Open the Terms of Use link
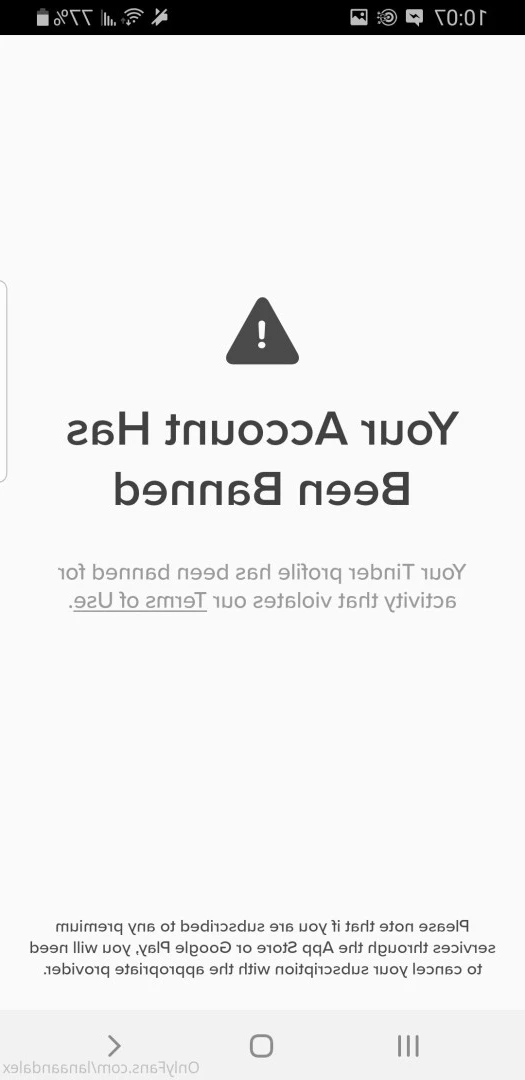 point(140,601)
